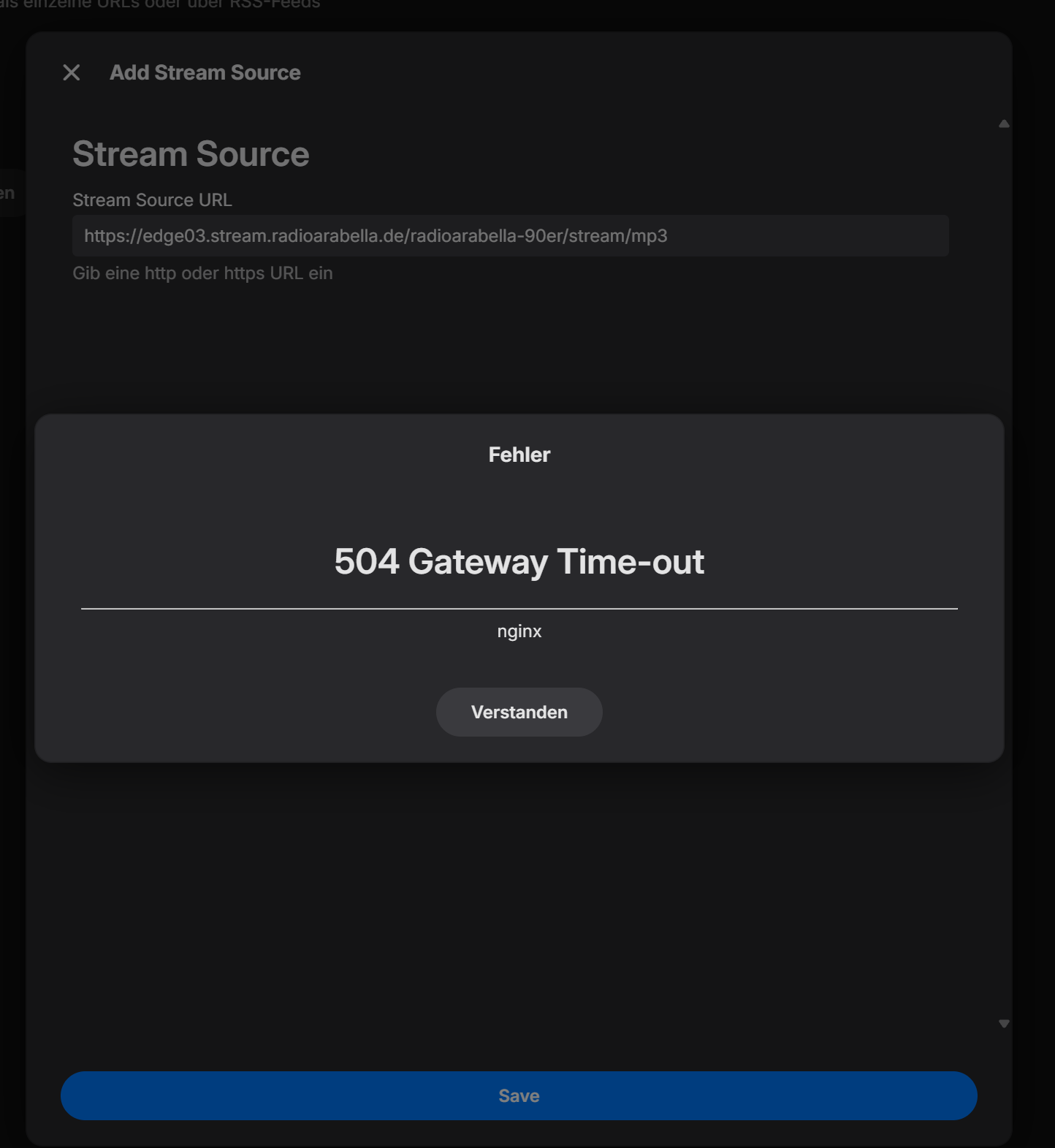Screen dimensions: 1055x1148
Task: Tap the Stream Source URL field
Action: [510, 236]
